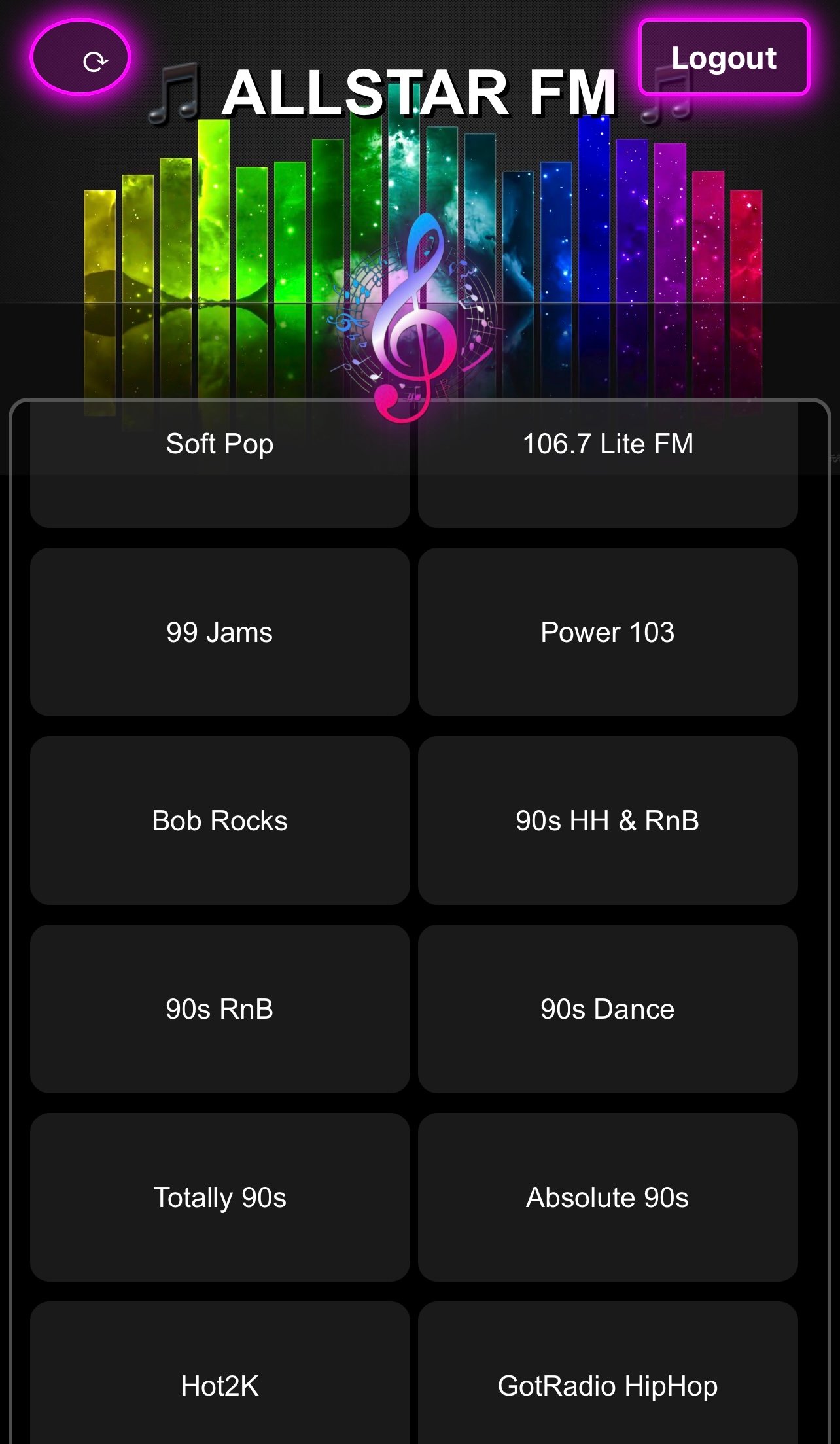
Task: Open 106.7 Lite FM station
Action: point(608,465)
